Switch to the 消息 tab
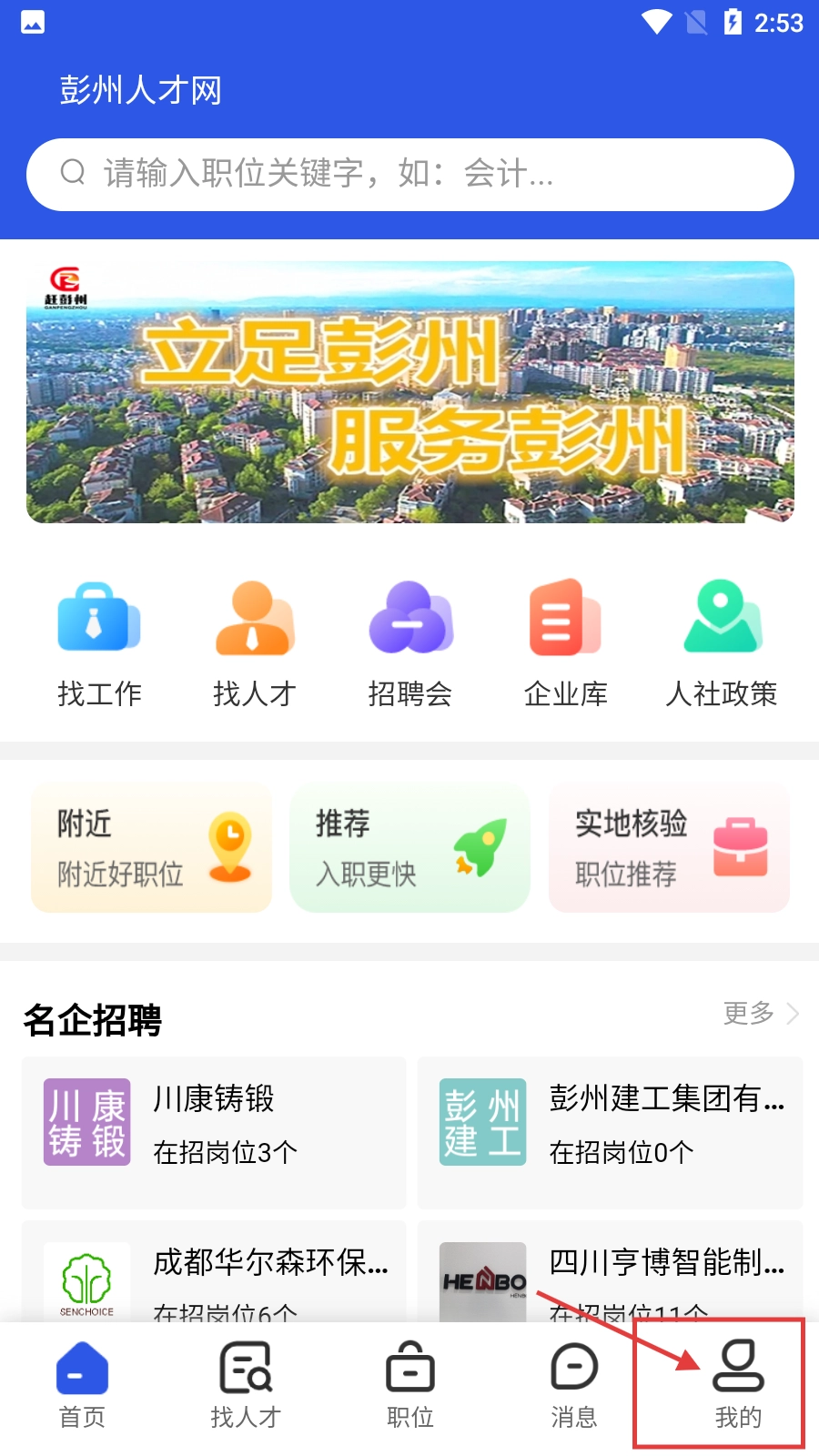 click(574, 1384)
